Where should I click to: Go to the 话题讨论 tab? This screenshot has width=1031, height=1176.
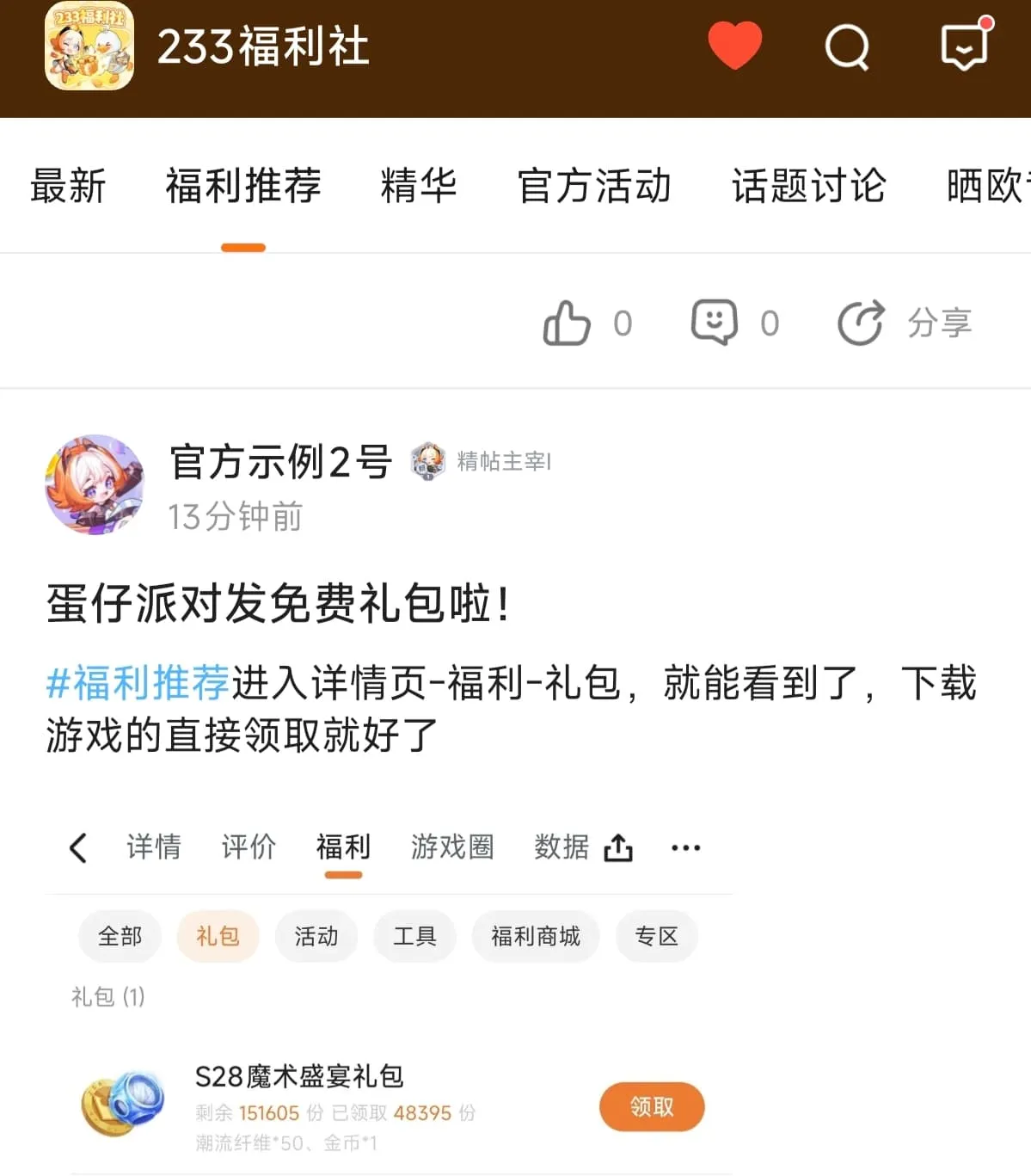[x=808, y=186]
